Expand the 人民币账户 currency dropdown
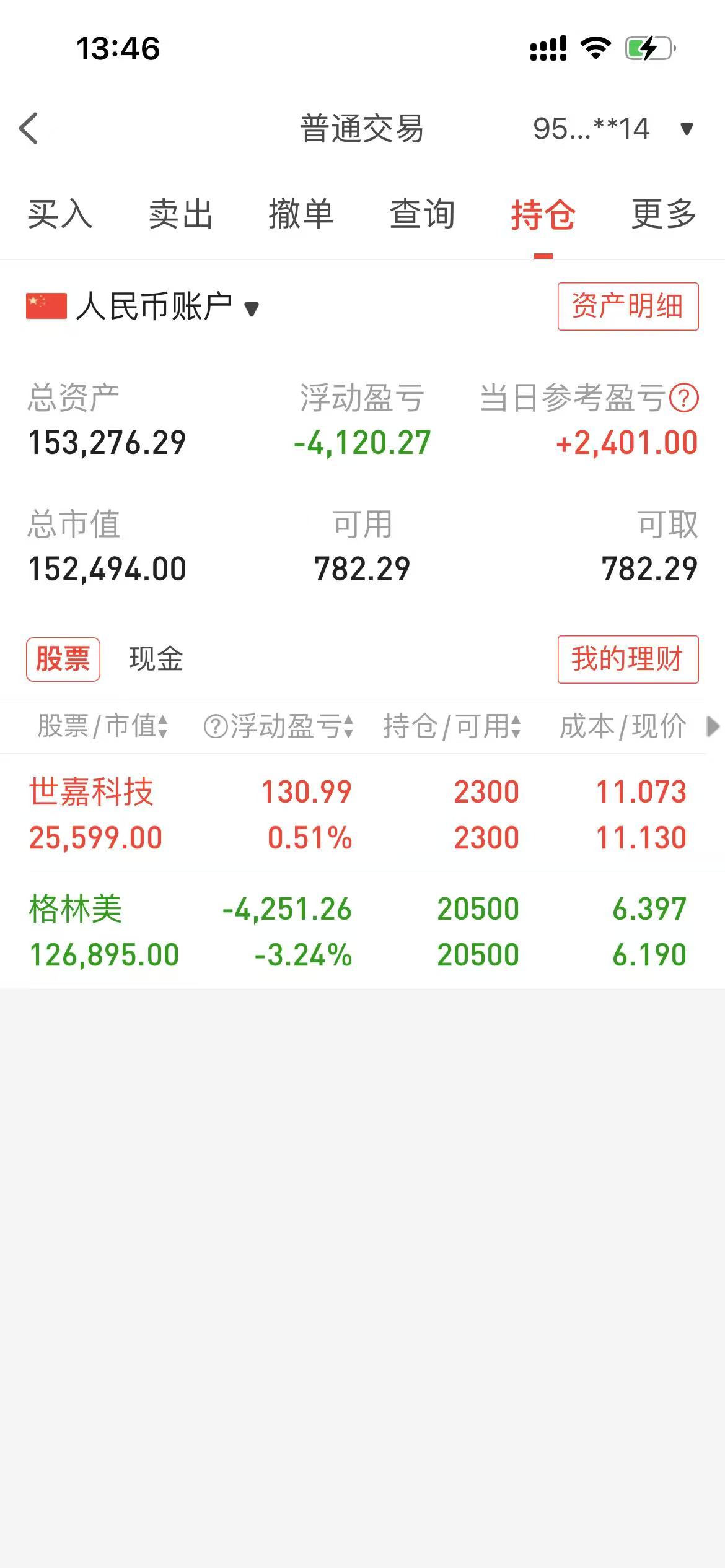The image size is (725, 1568). tap(143, 307)
